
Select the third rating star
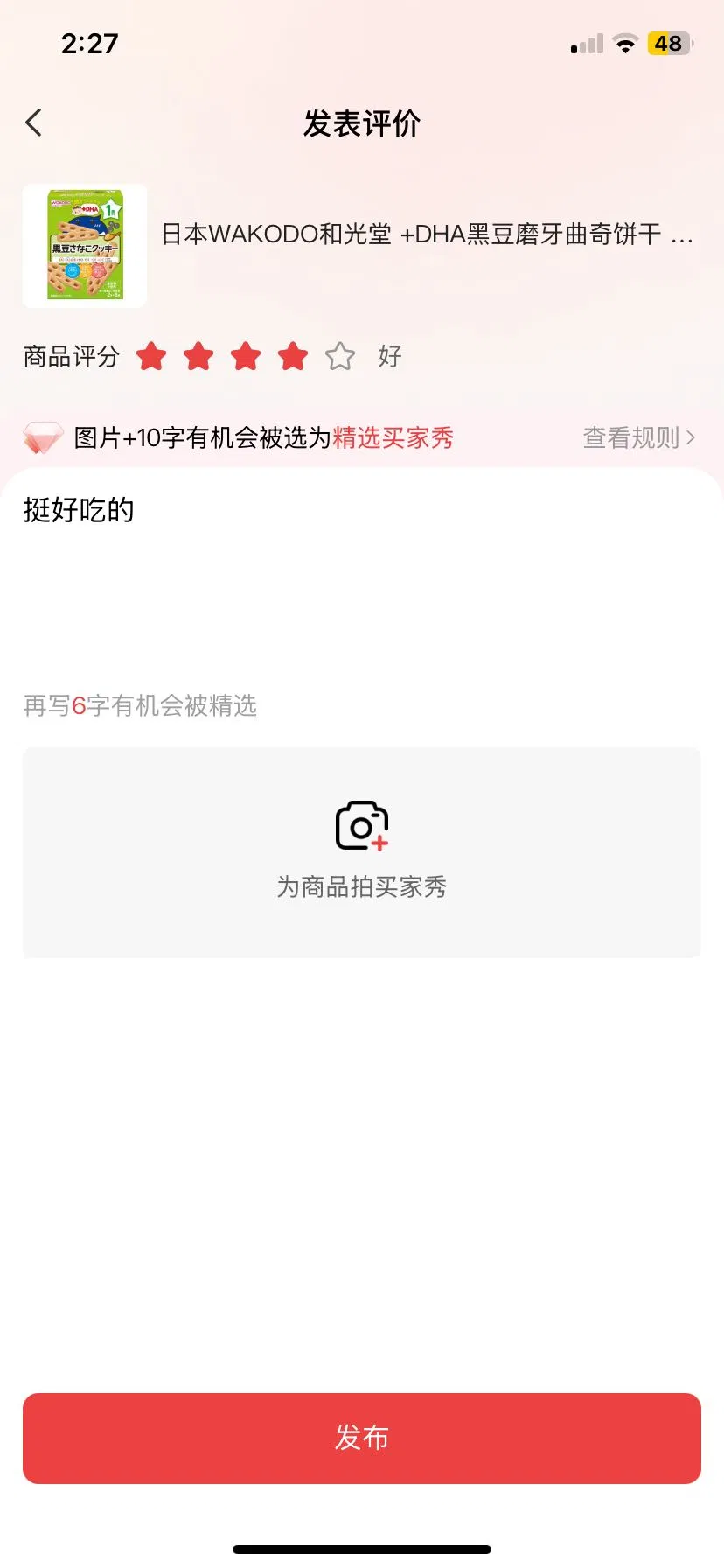246,357
